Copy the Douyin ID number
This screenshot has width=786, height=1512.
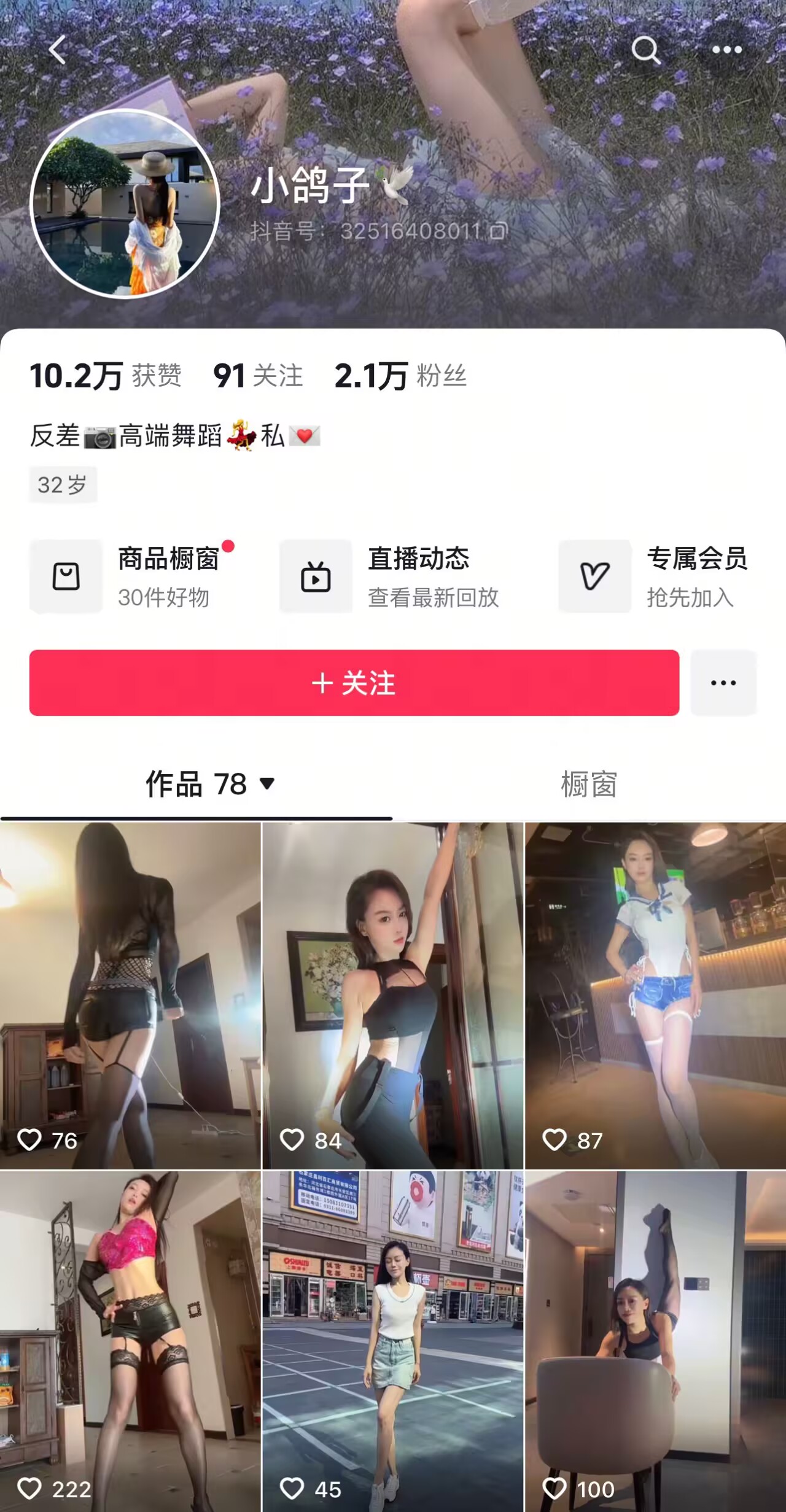point(499,231)
